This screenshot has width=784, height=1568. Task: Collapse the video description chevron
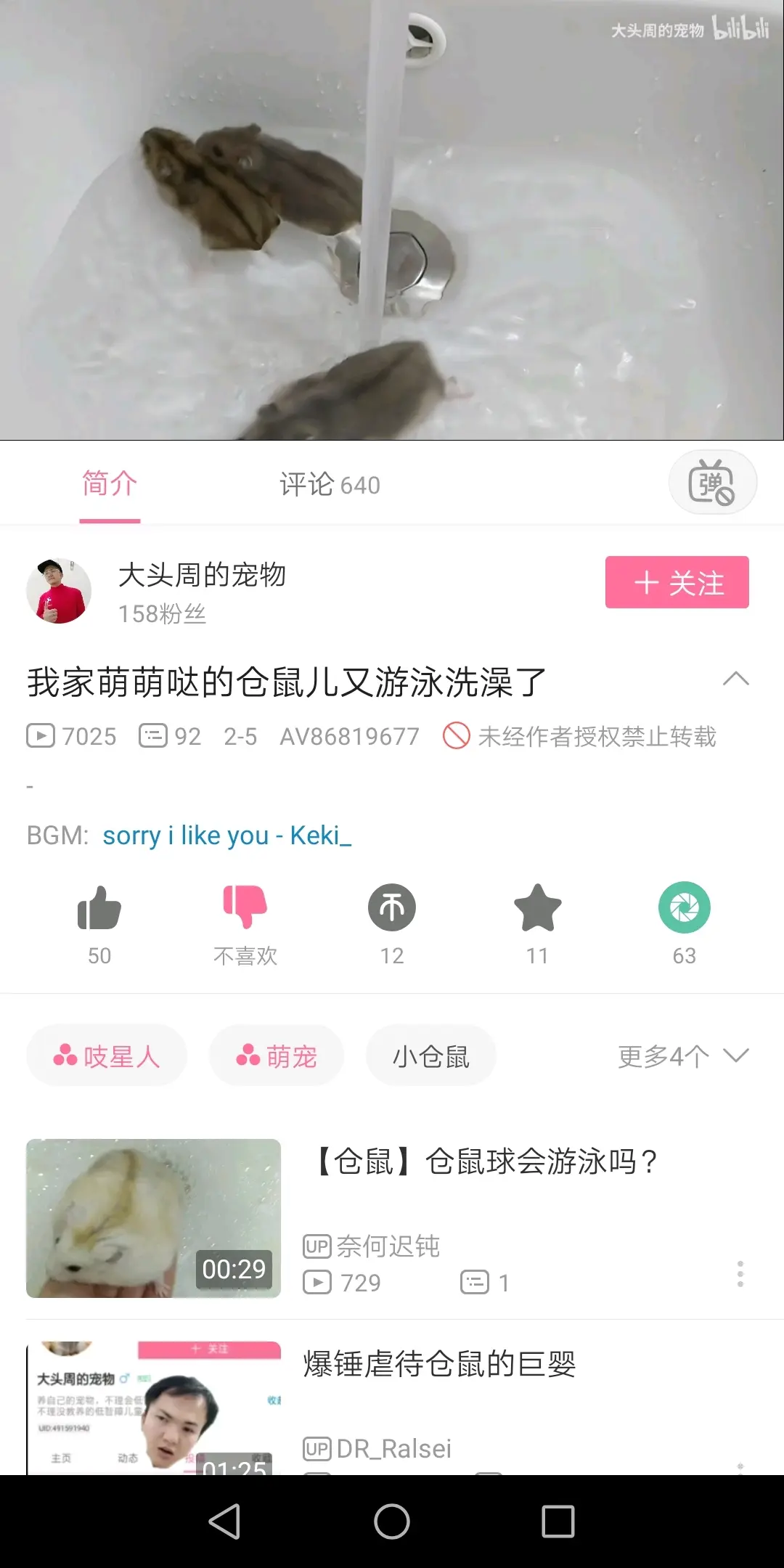(x=735, y=679)
